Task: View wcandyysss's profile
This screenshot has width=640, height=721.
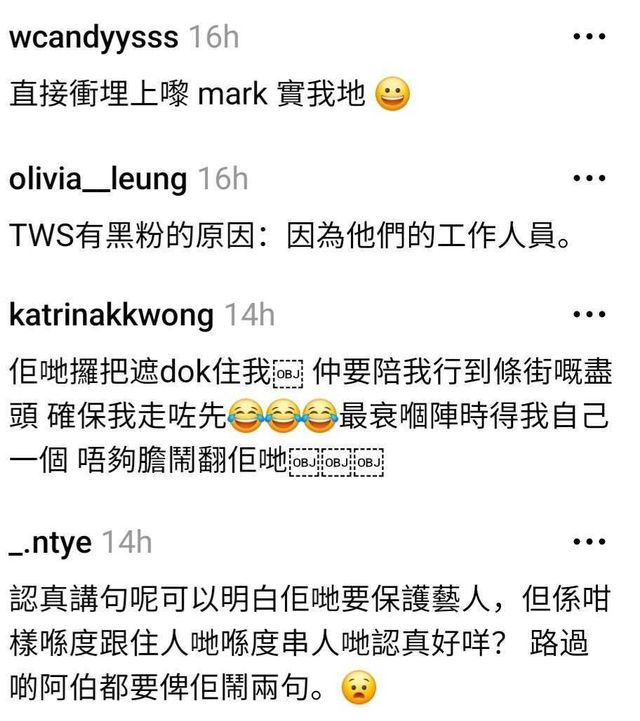Action: tap(93, 39)
